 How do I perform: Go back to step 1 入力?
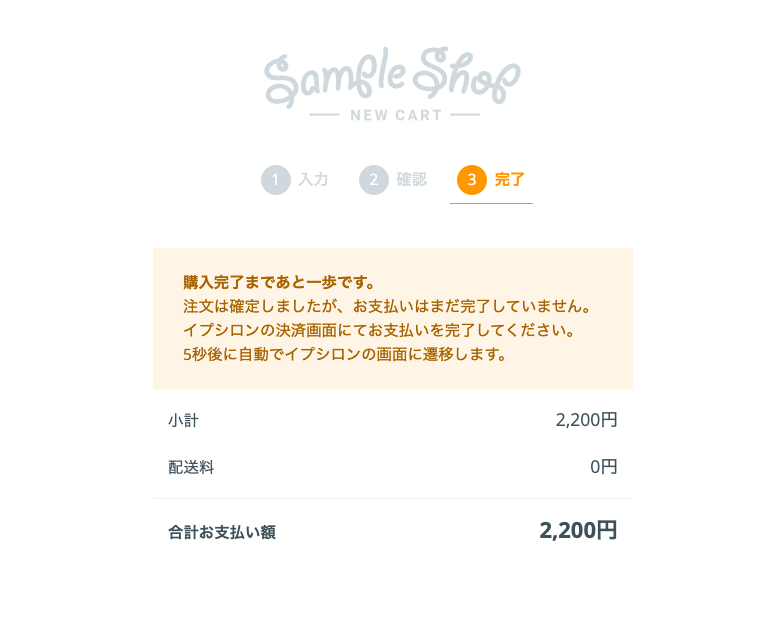point(295,180)
